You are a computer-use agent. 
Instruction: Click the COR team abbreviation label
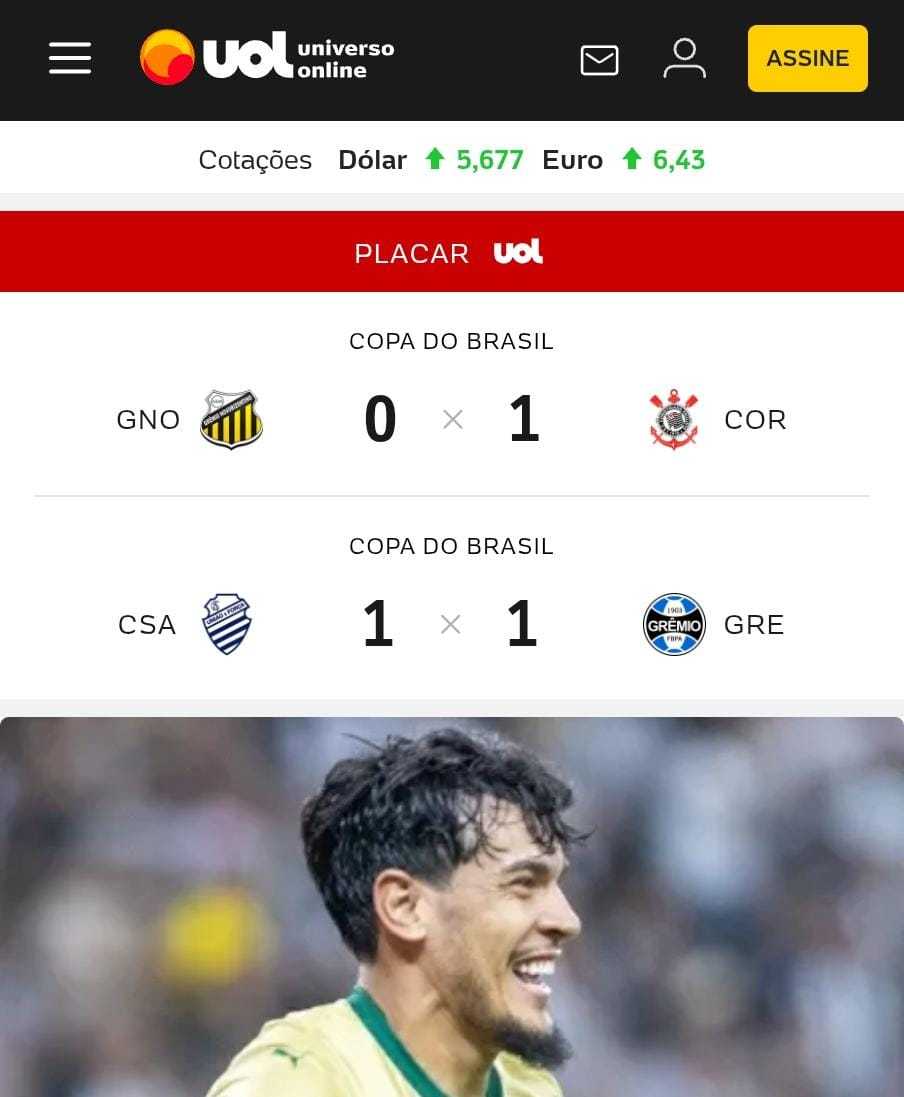(755, 419)
